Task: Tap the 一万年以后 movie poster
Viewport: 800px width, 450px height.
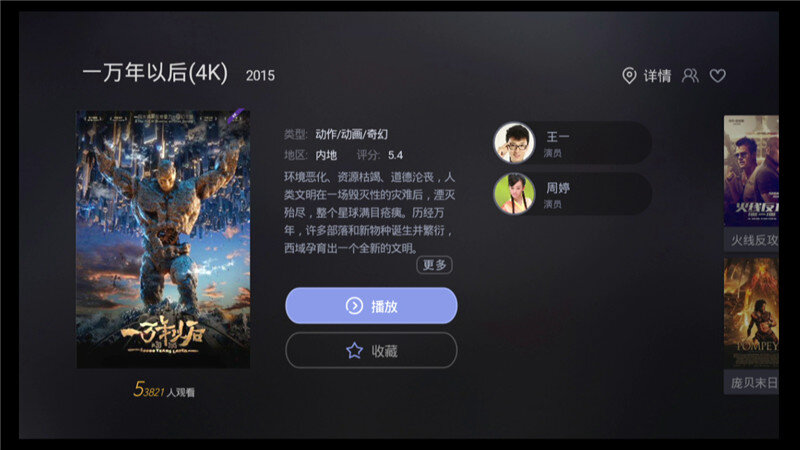Action: 163,240
